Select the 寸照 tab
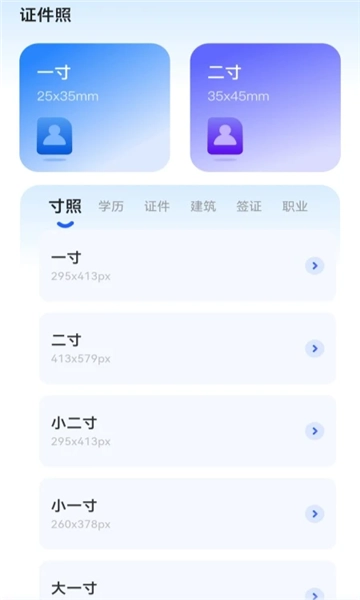 click(x=65, y=207)
